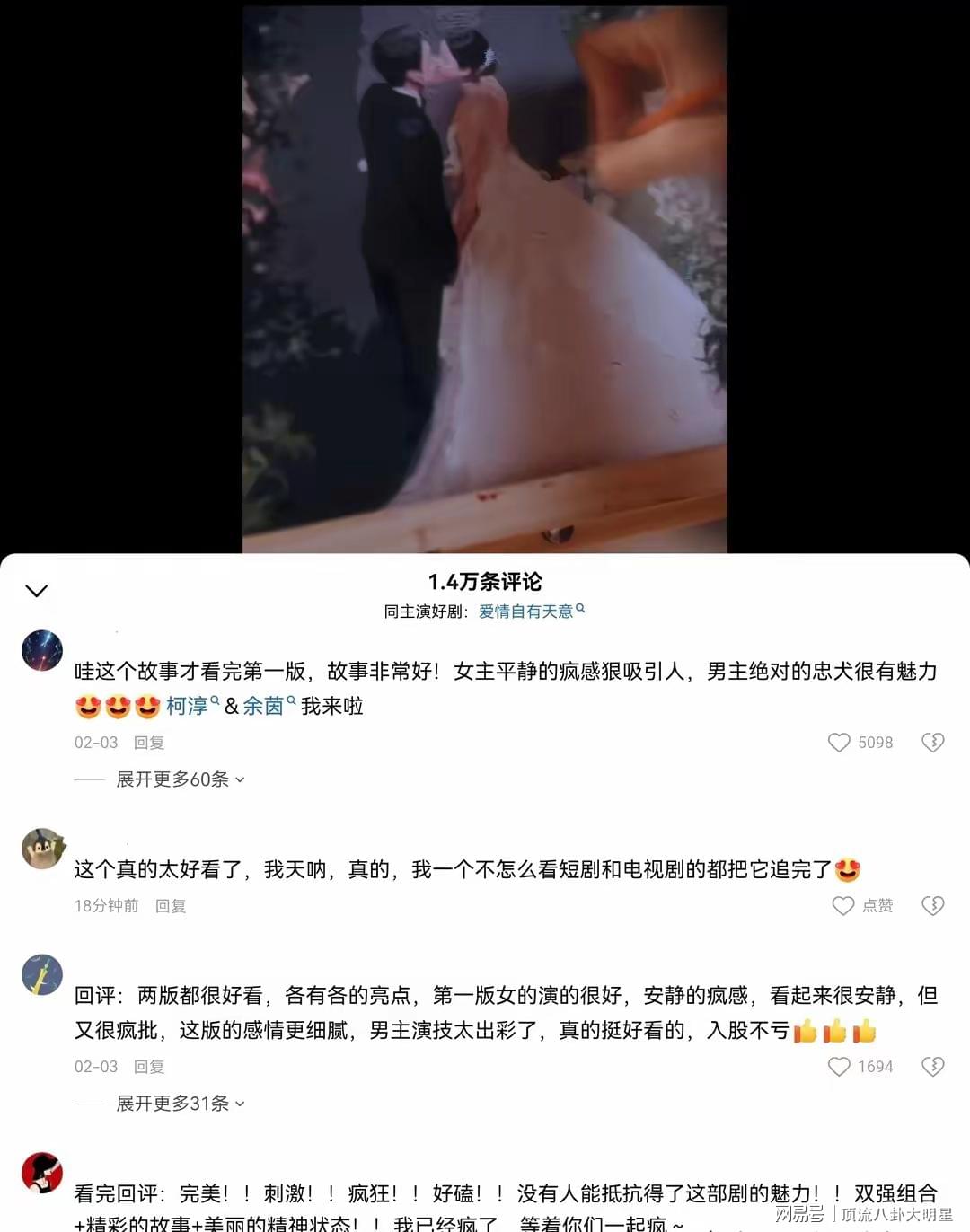The width and height of the screenshot is (970, 1232).
Task: Collapse the comments panel with the down chevron
Action: [36, 591]
